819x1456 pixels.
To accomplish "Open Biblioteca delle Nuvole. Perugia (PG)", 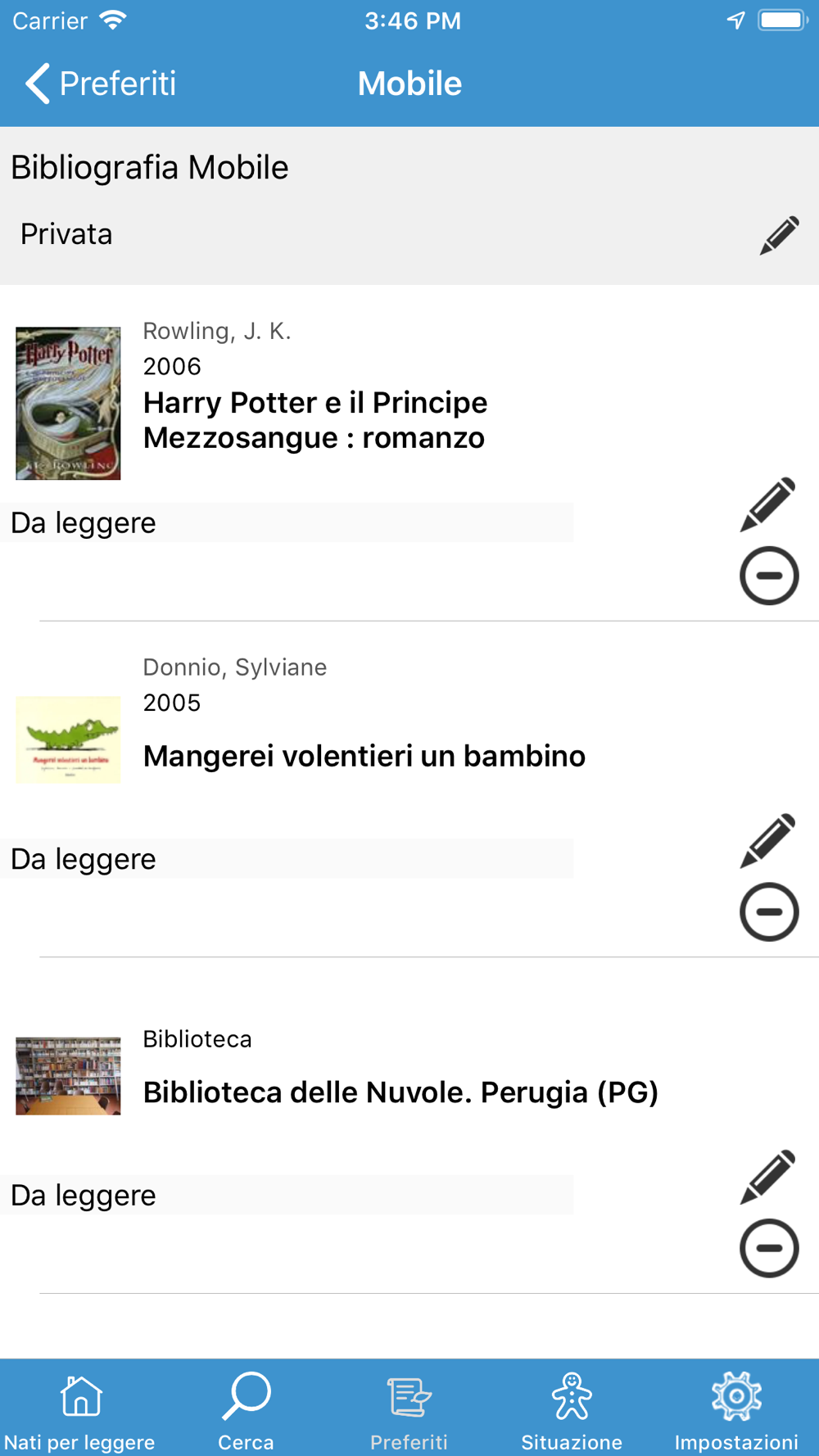I will [400, 1092].
